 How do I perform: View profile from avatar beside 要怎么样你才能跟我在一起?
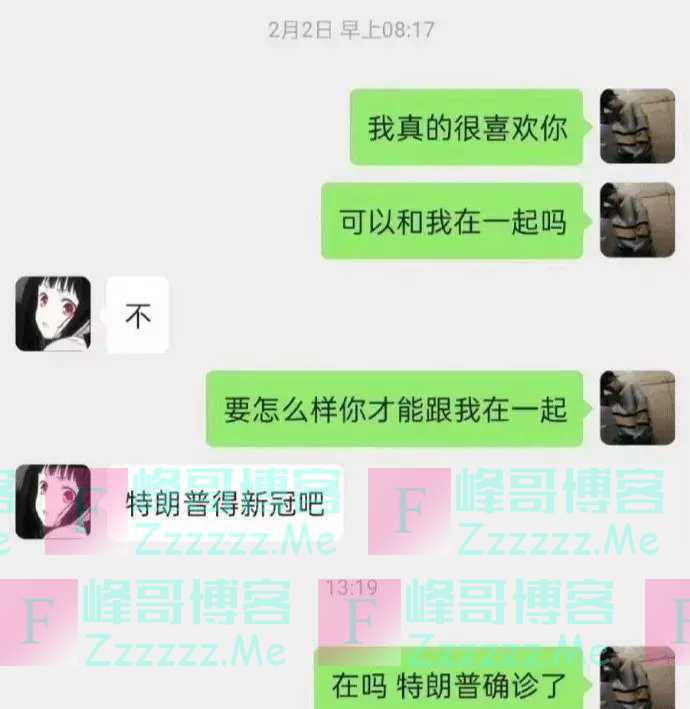(637, 408)
